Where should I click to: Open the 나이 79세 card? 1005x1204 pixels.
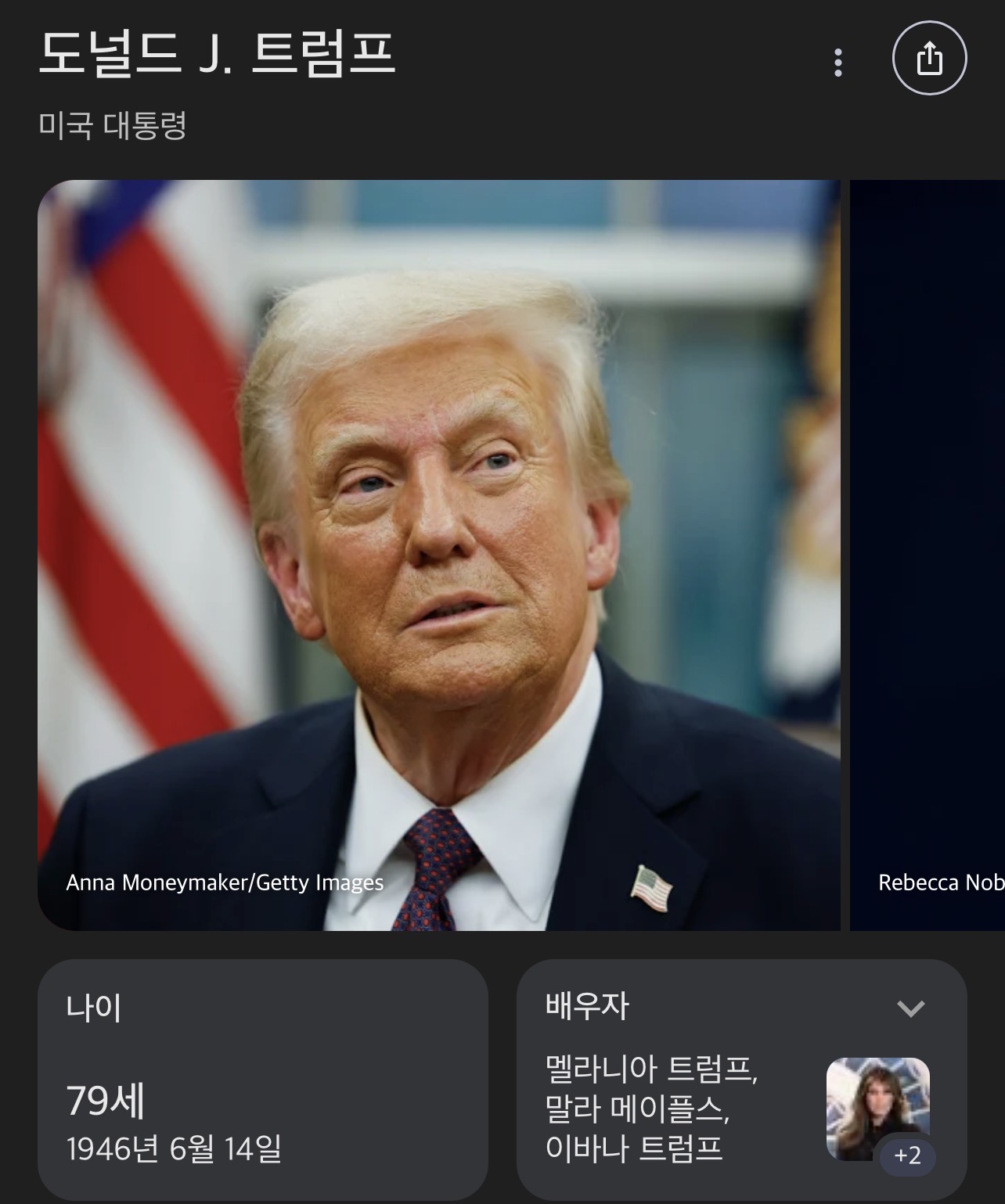pos(262,1079)
